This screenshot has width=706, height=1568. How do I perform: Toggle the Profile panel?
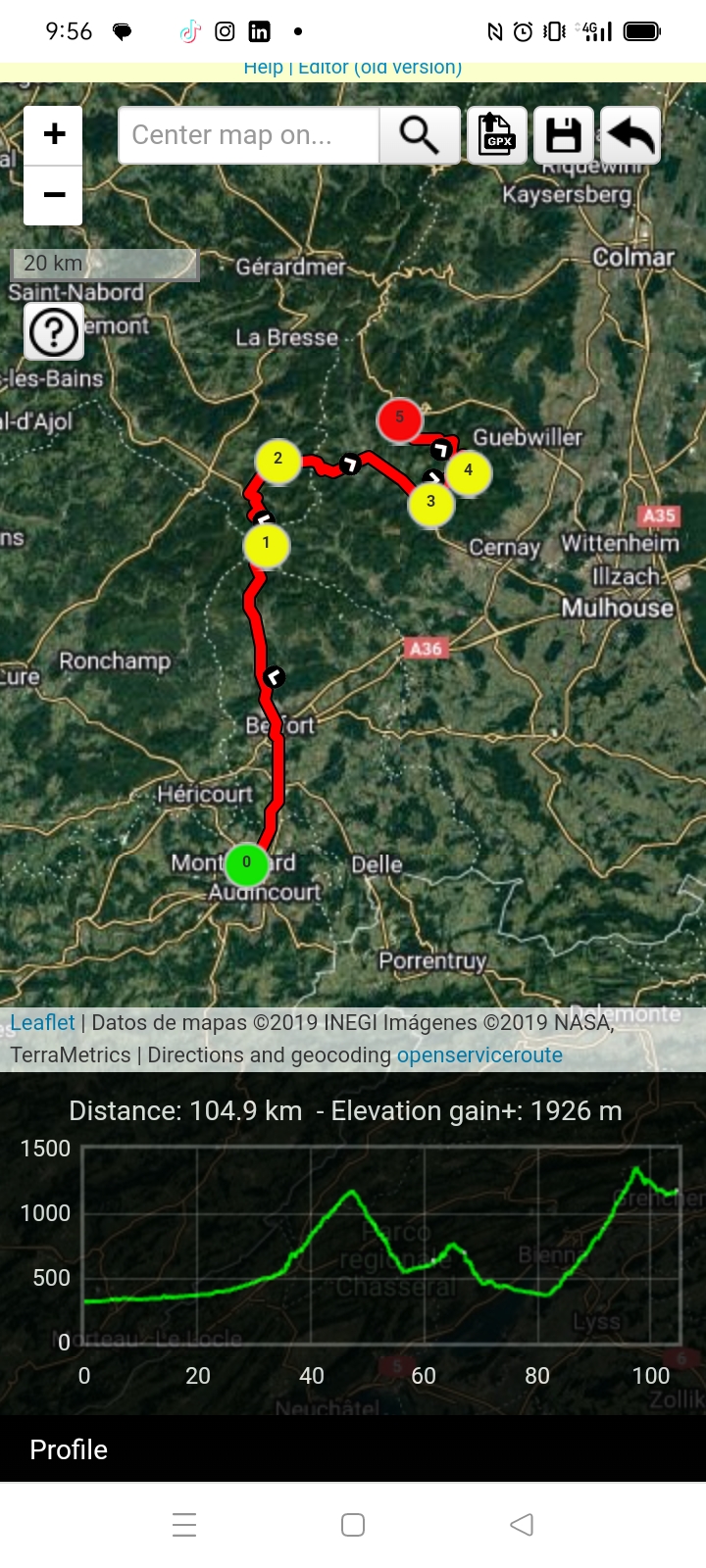point(69,1449)
